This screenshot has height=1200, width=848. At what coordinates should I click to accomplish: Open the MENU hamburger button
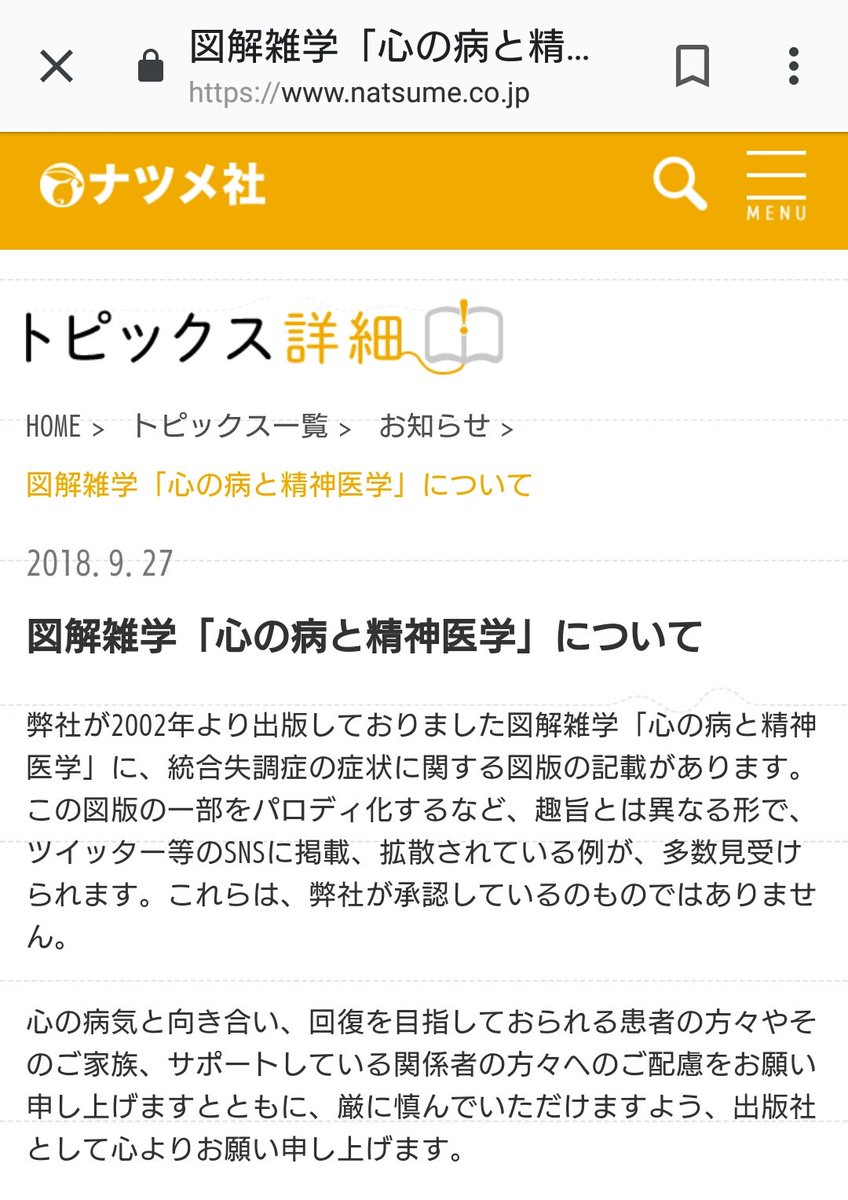point(776,186)
